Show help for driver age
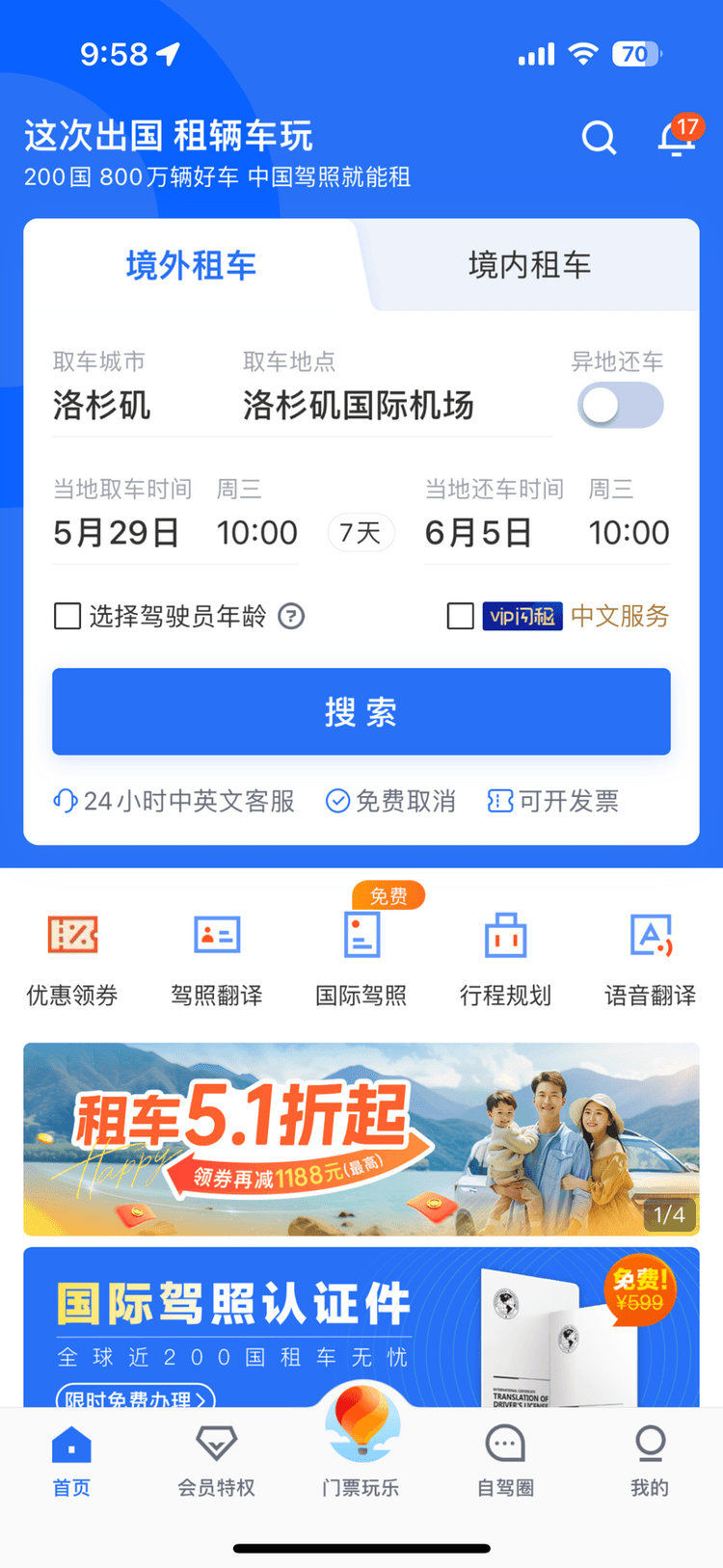This screenshot has width=723, height=1568. (291, 616)
